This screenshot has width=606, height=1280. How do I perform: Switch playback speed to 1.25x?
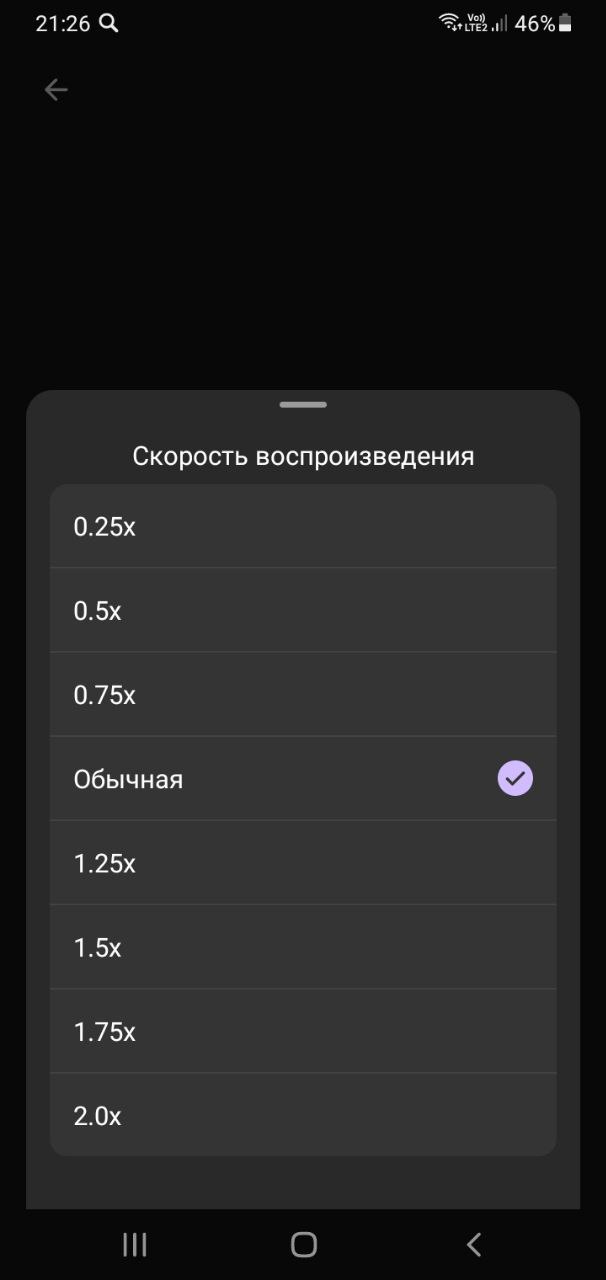coord(303,863)
